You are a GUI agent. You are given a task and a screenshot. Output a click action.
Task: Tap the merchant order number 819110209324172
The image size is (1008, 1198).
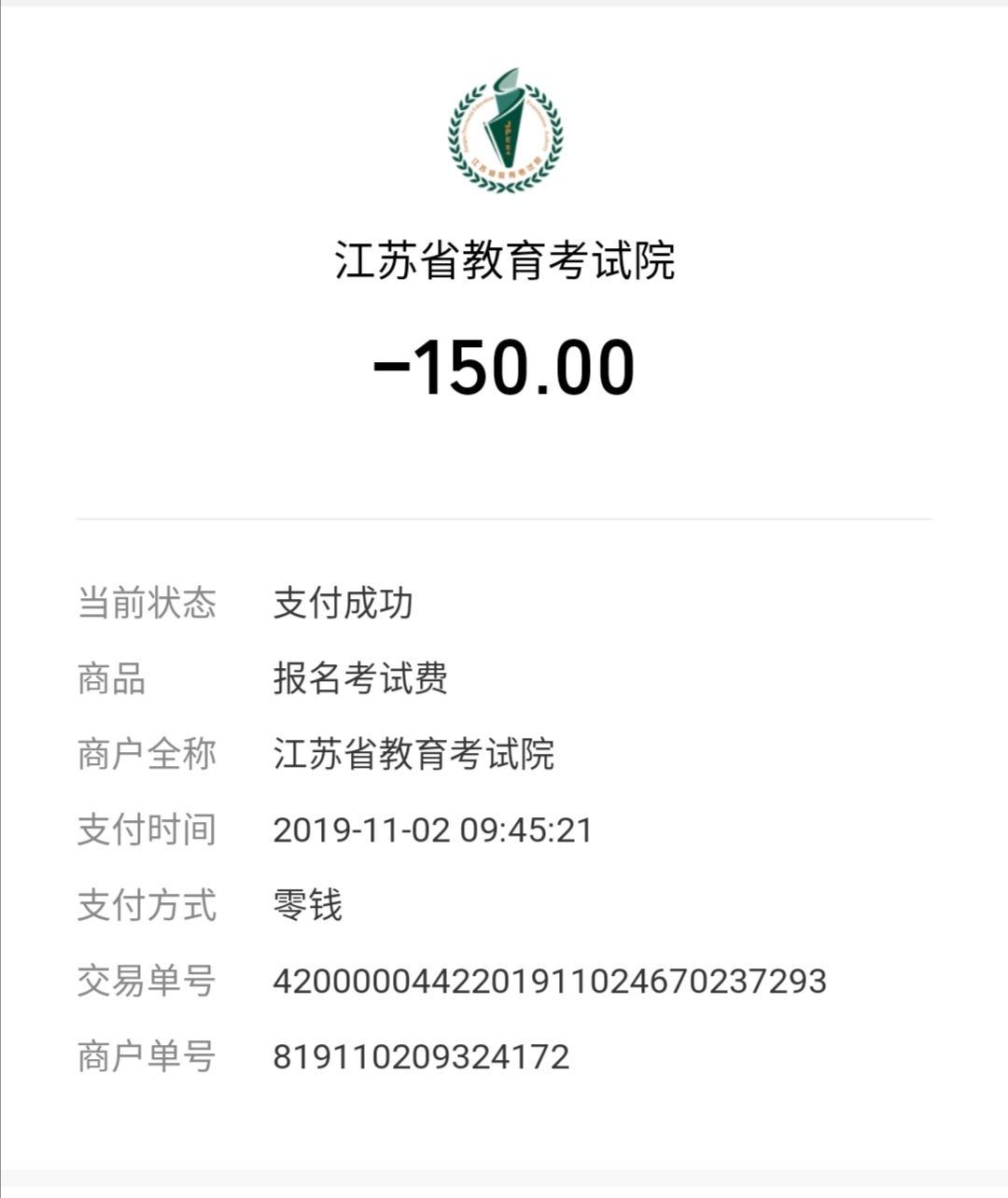[420, 1055]
